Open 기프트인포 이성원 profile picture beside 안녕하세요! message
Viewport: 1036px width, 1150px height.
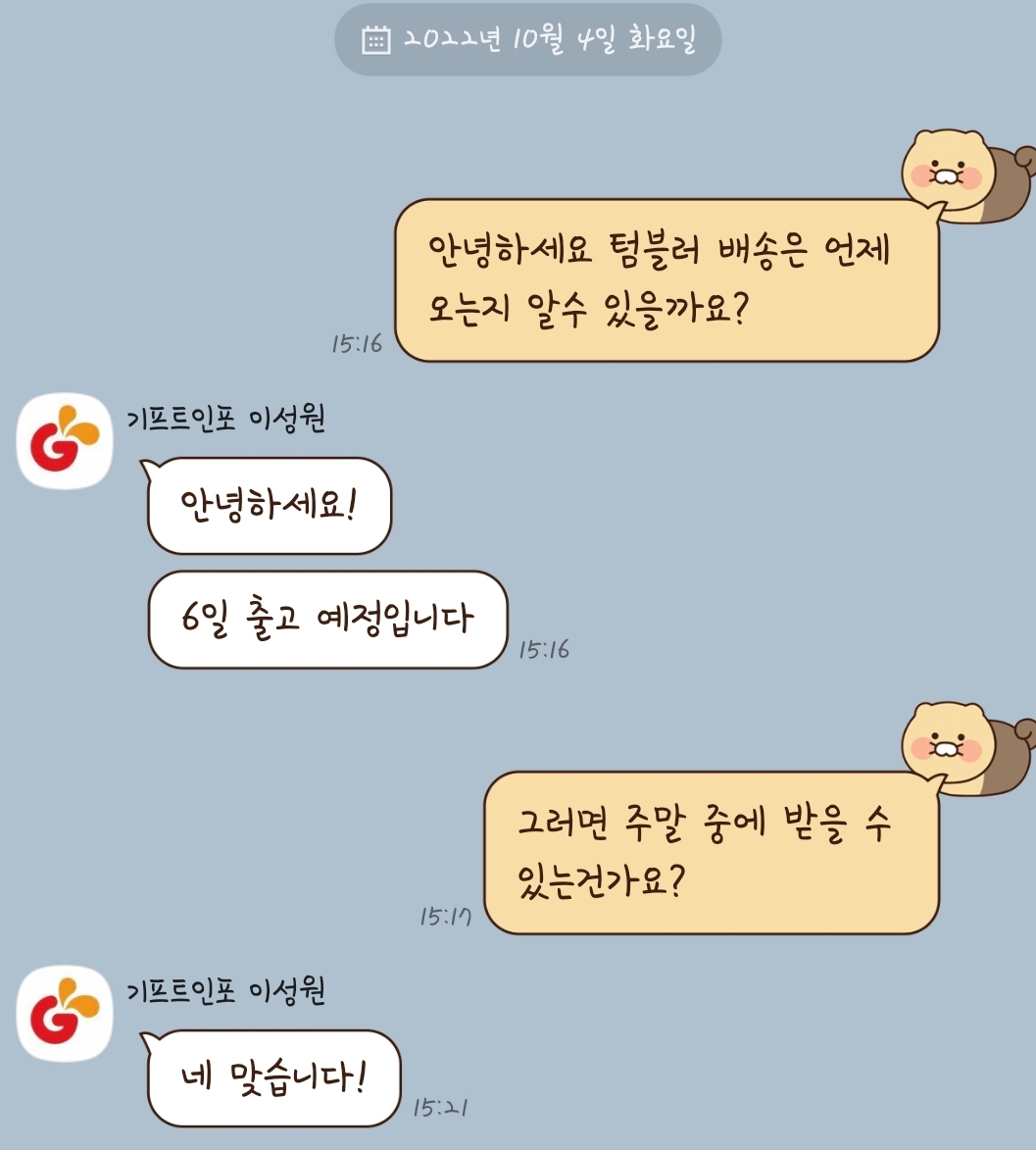pyautogui.click(x=65, y=441)
